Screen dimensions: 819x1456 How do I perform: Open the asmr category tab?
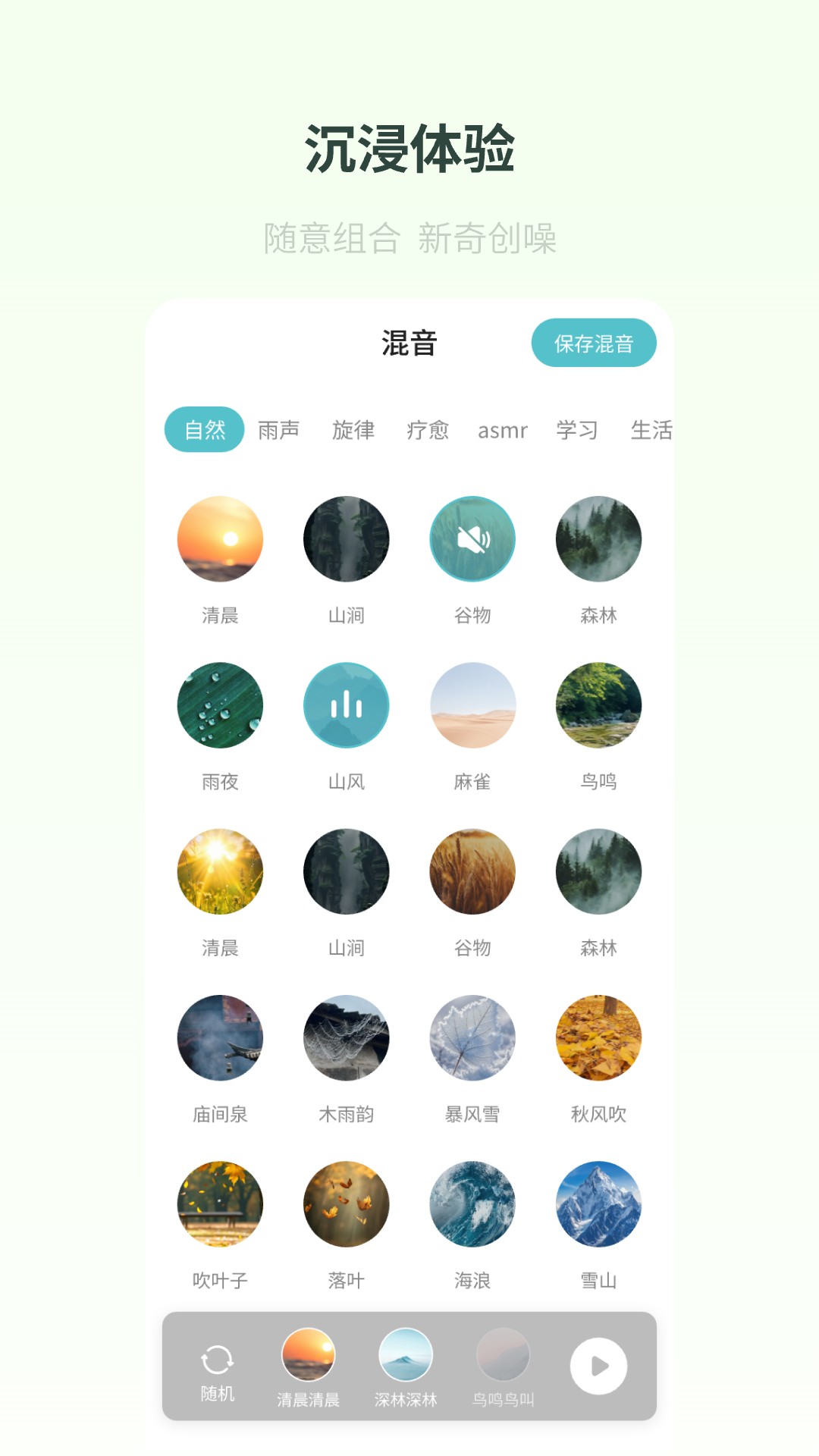point(503,431)
